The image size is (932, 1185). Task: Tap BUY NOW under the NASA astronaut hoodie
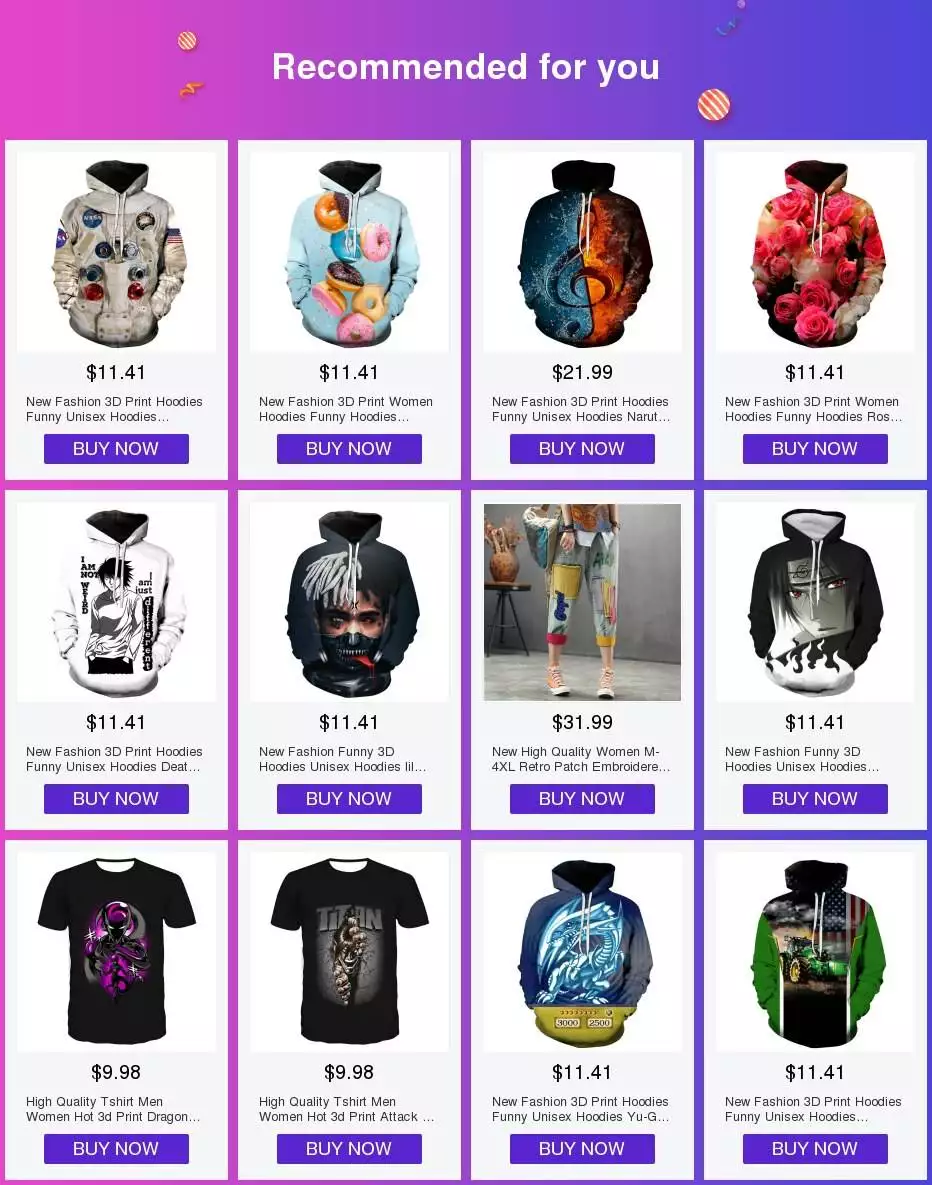[116, 449]
